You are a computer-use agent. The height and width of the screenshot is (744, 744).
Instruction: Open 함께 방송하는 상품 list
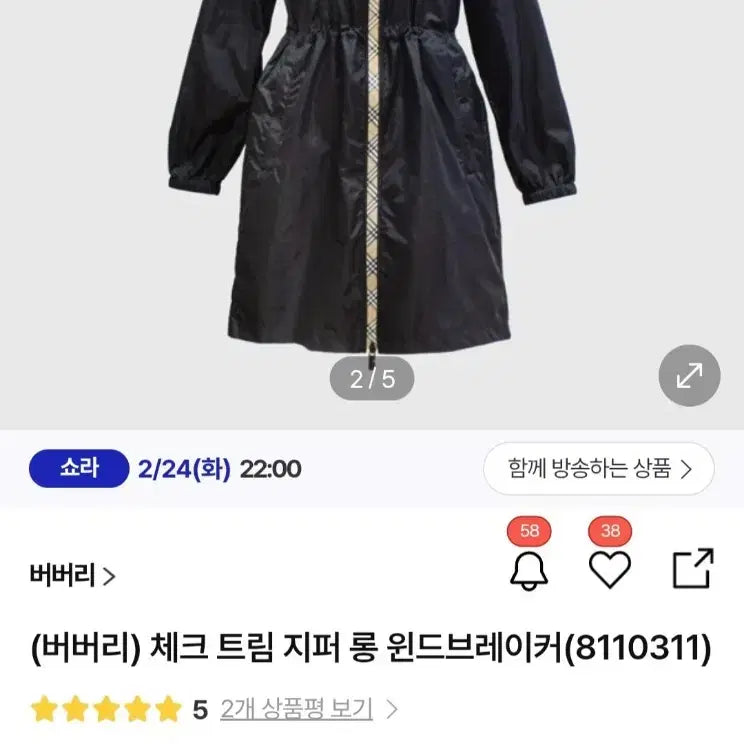click(x=598, y=469)
